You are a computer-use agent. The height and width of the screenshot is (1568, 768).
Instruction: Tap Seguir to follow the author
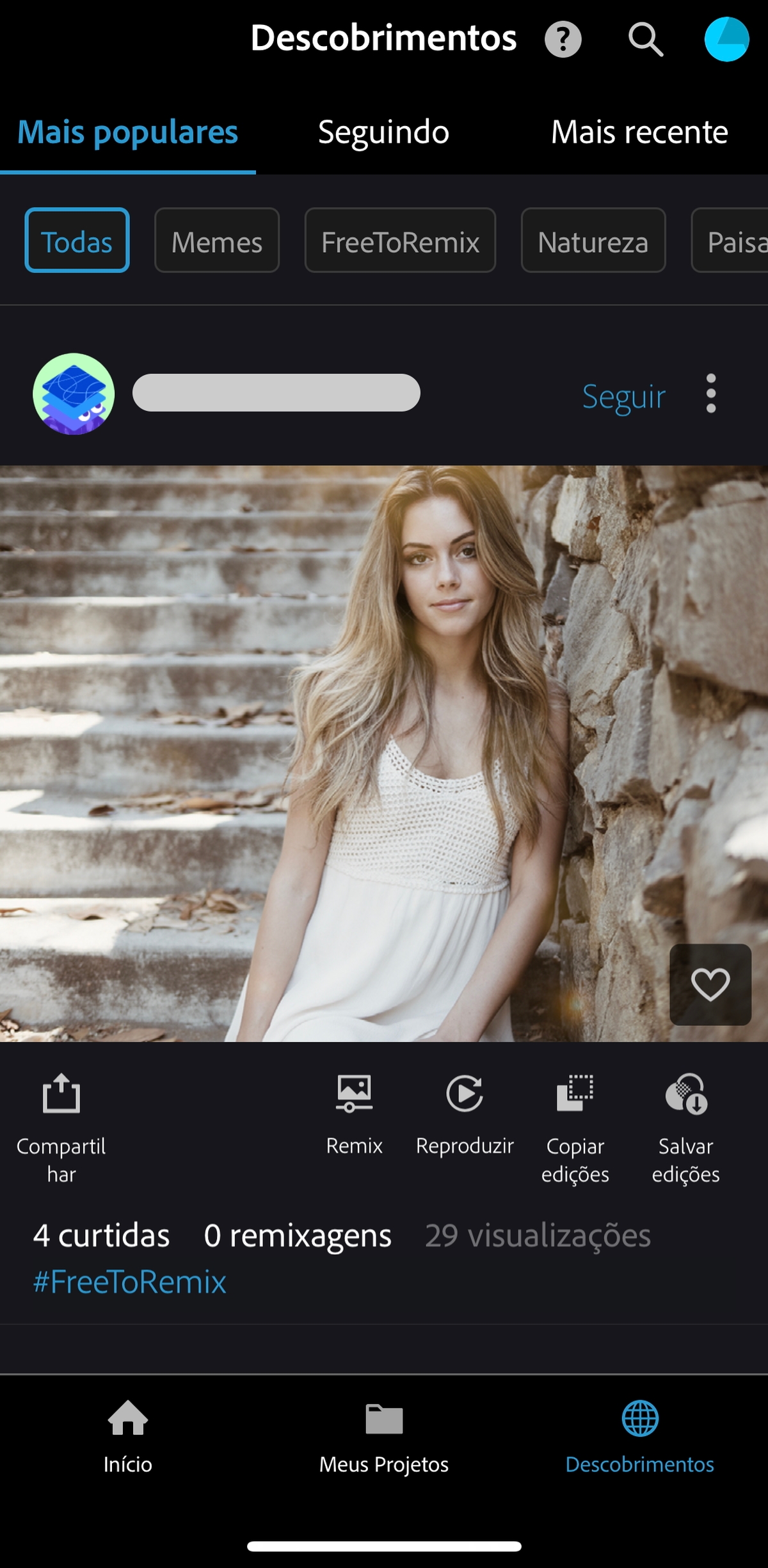coord(623,396)
